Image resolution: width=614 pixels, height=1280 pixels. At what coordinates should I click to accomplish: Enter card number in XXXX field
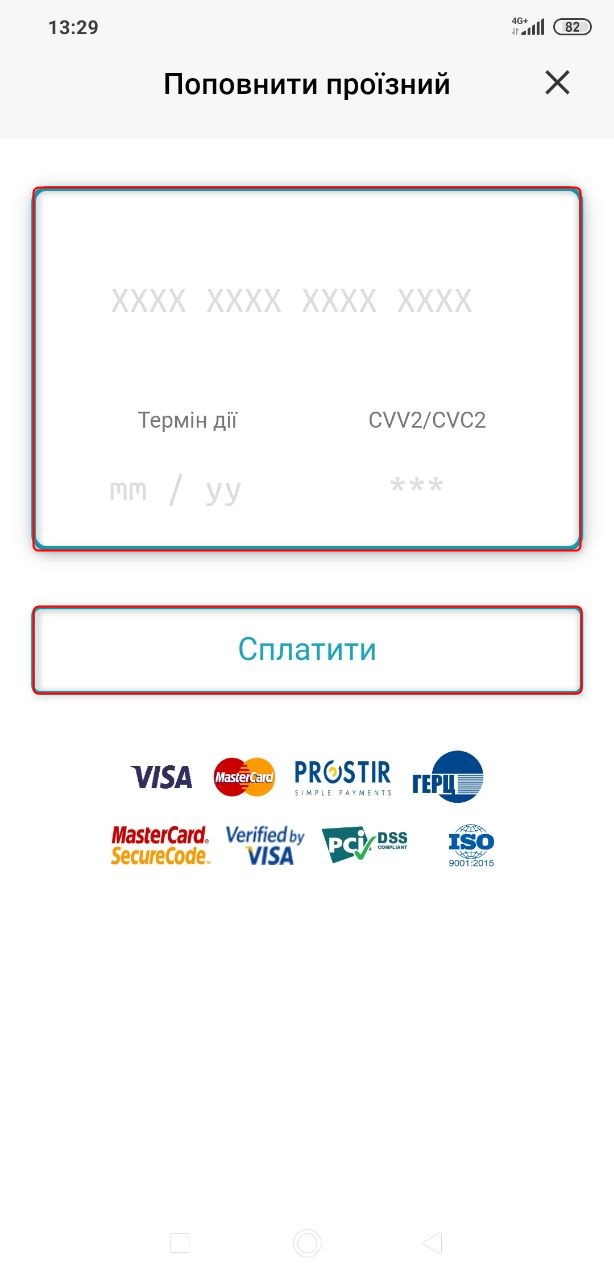[291, 300]
